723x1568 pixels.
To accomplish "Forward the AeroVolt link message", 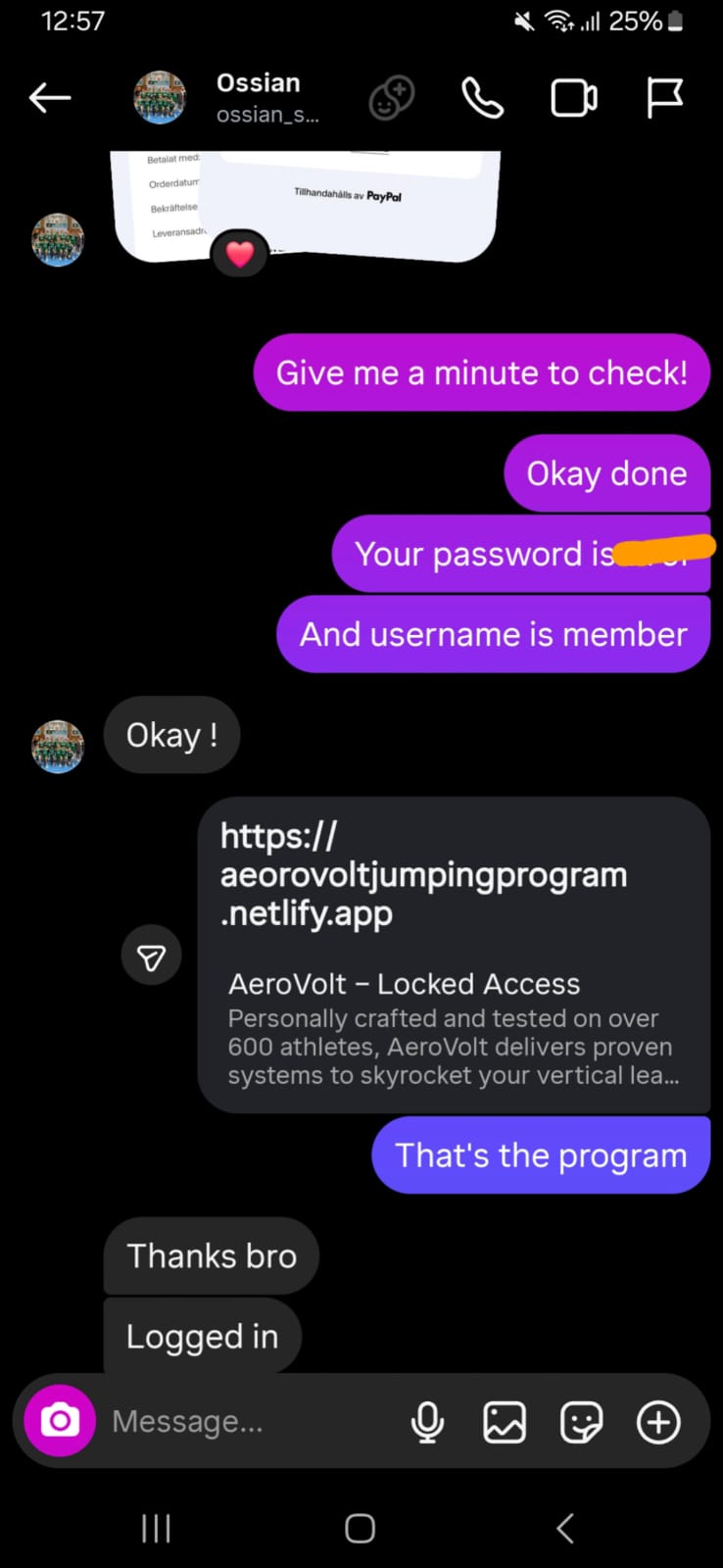I will (x=151, y=956).
